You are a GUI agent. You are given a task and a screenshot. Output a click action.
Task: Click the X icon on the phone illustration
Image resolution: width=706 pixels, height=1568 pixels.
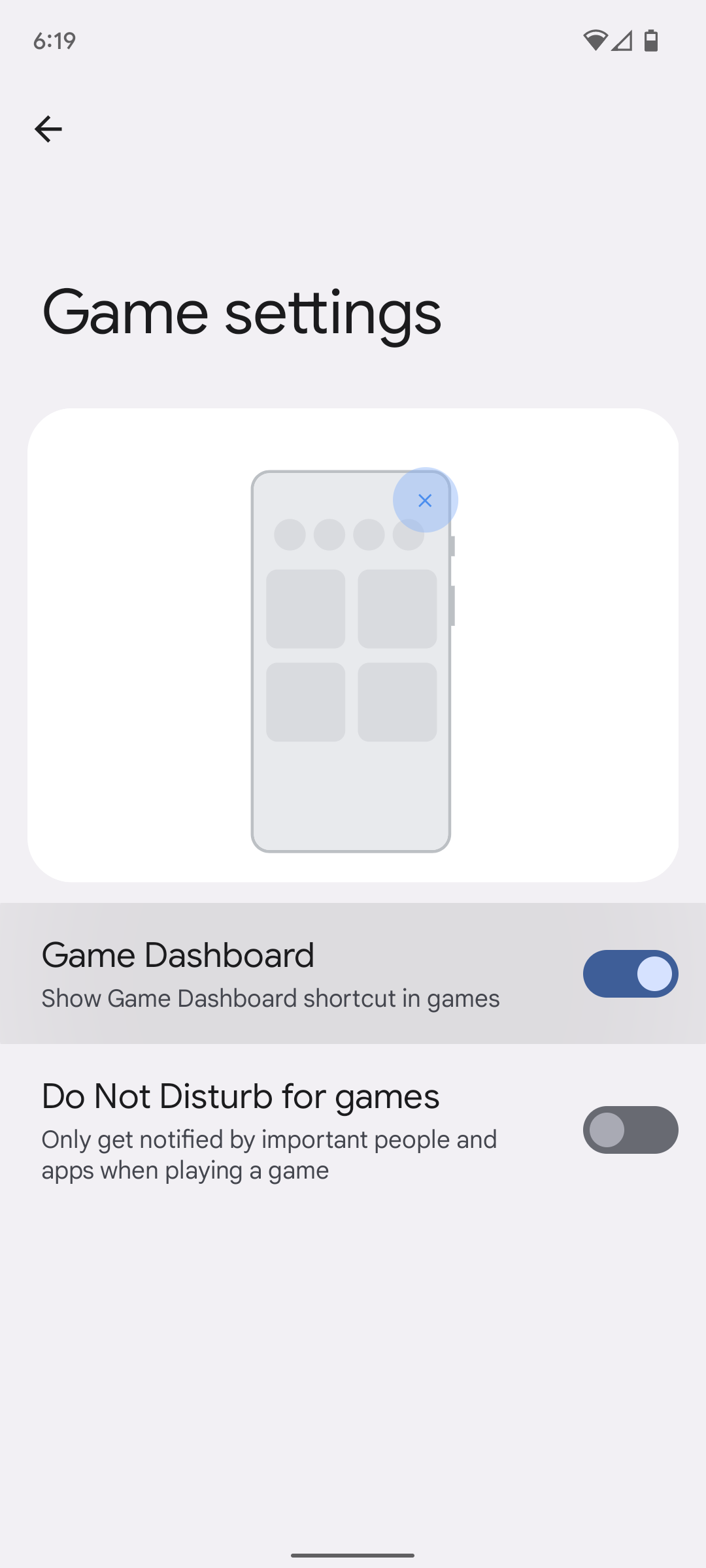pos(425,500)
